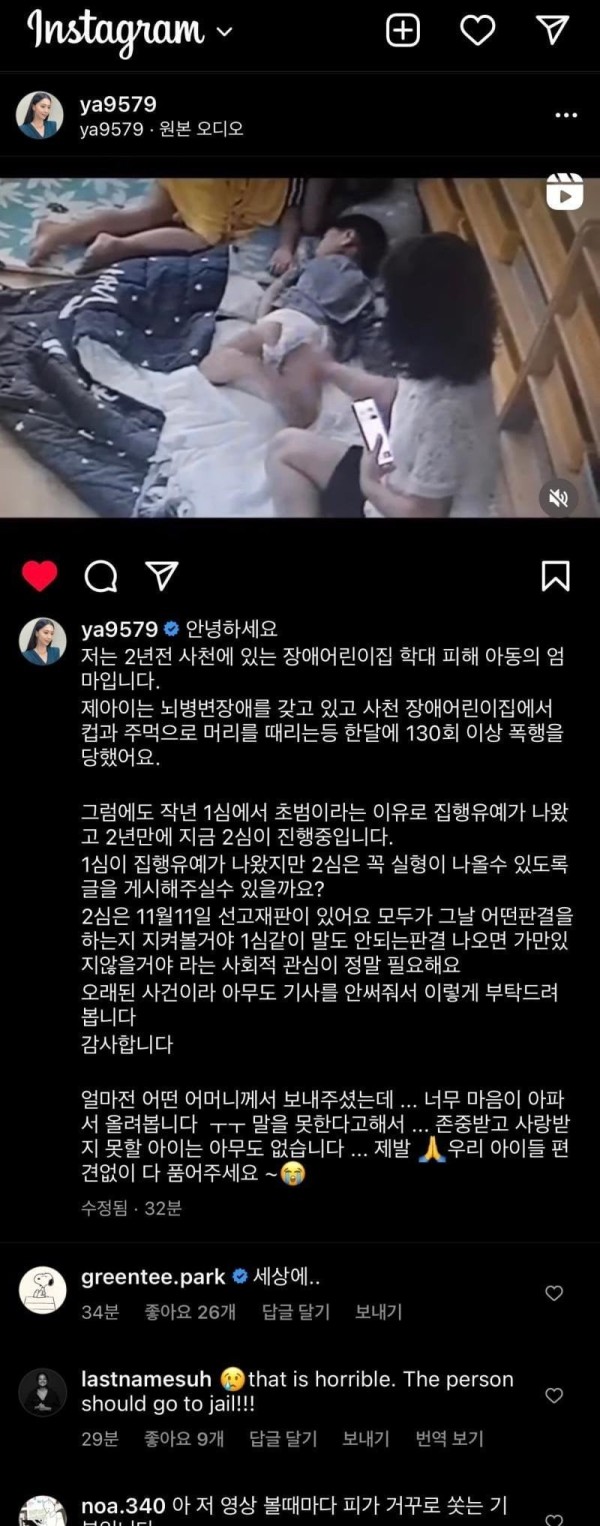This screenshot has height=1526, width=600.
Task: Open comments with speech bubble icon
Action: coord(101,575)
